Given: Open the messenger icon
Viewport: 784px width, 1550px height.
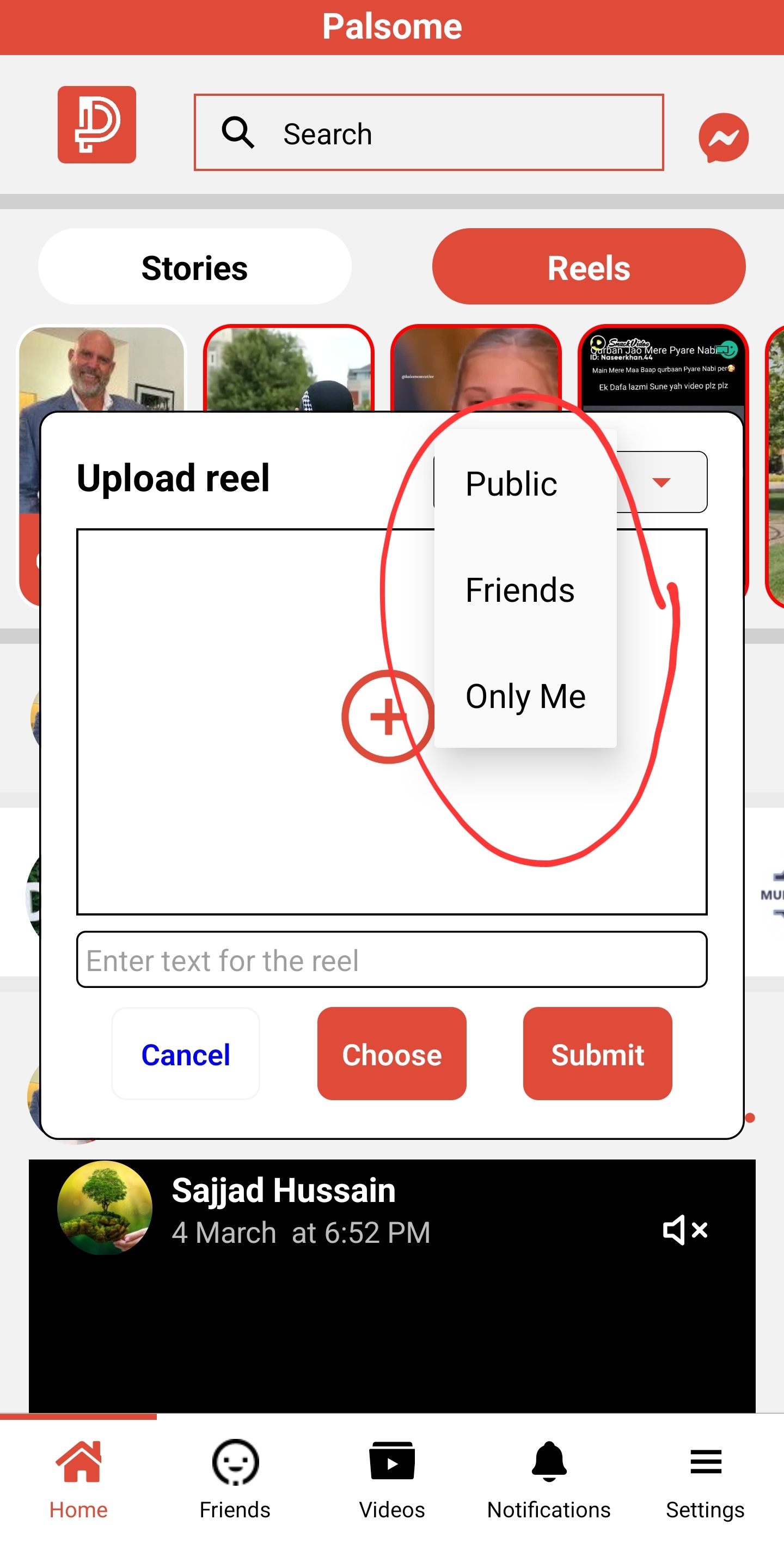Looking at the screenshot, I should (722, 138).
